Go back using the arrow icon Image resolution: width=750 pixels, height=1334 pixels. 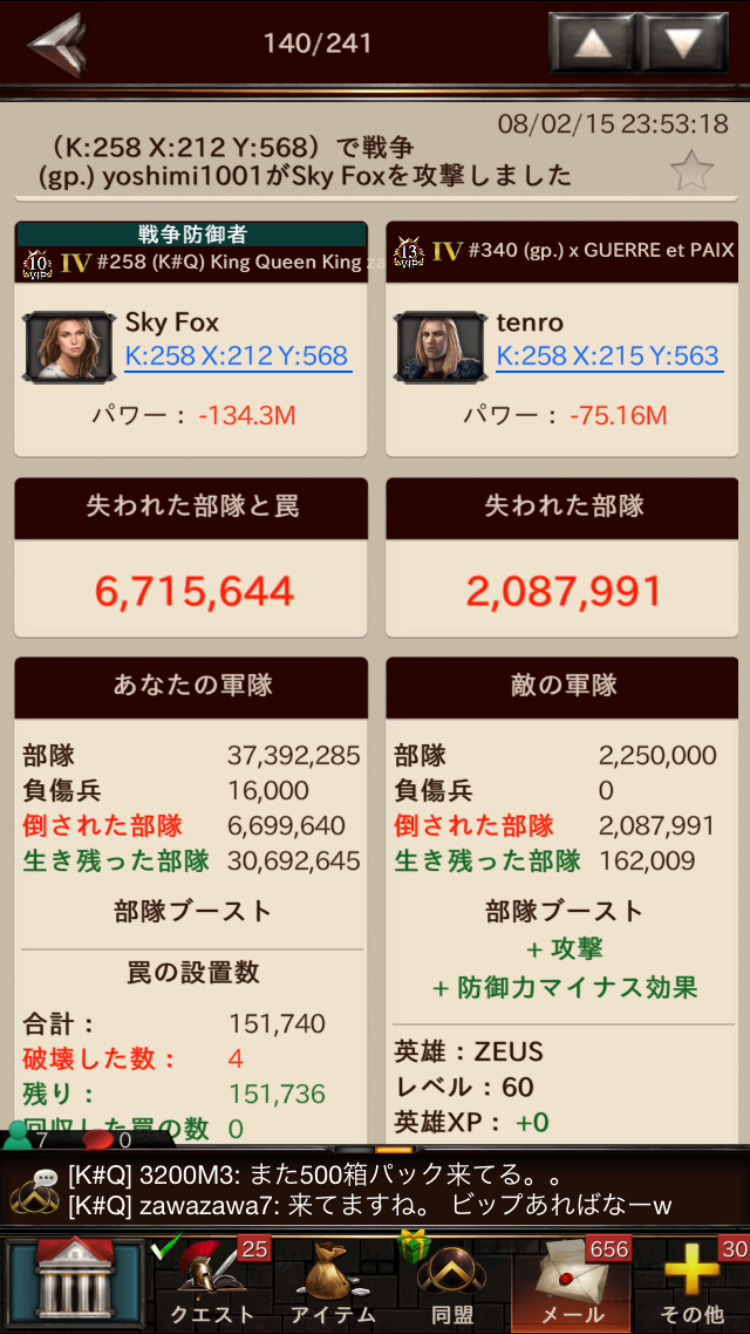[x=58, y=43]
